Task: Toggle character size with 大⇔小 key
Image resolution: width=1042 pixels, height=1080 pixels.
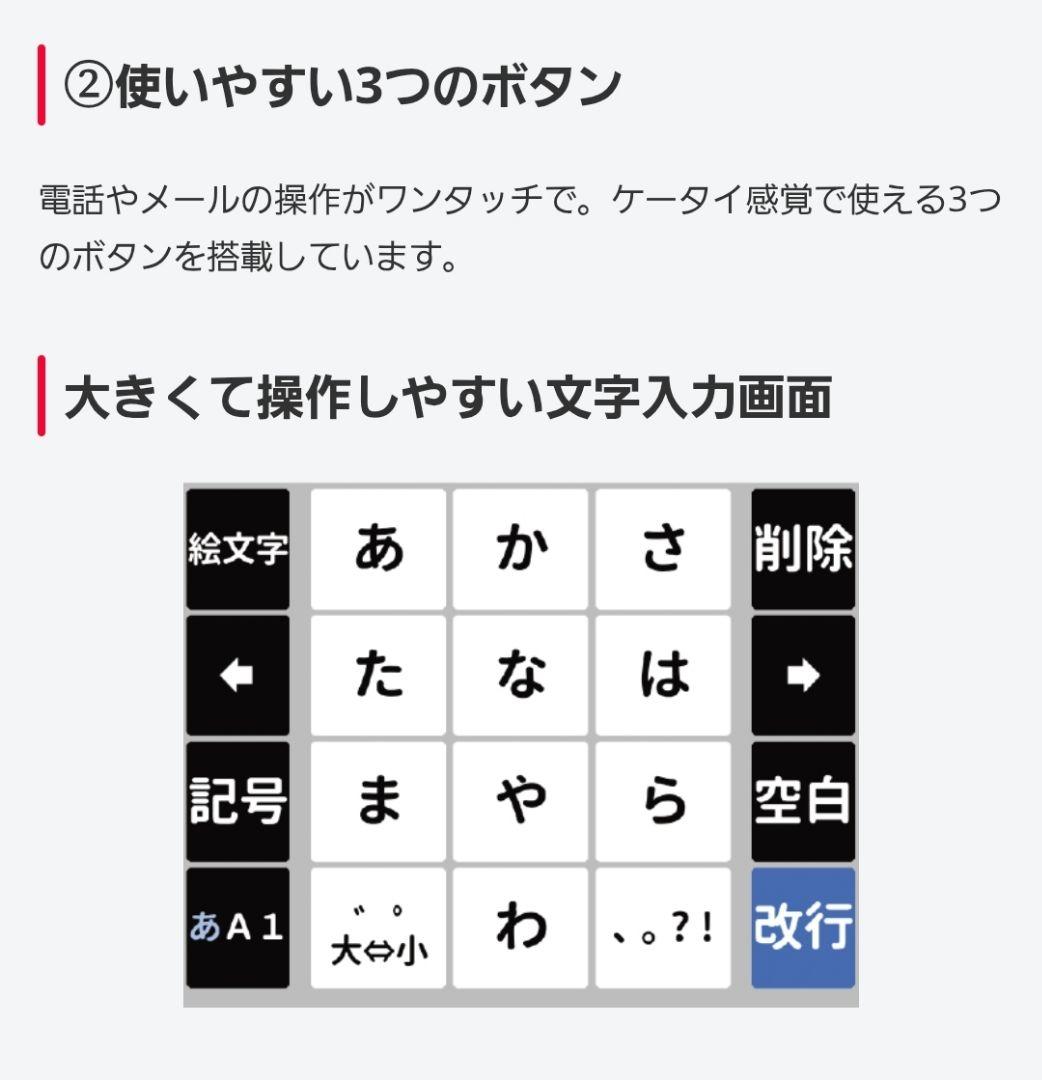Action: (378, 928)
